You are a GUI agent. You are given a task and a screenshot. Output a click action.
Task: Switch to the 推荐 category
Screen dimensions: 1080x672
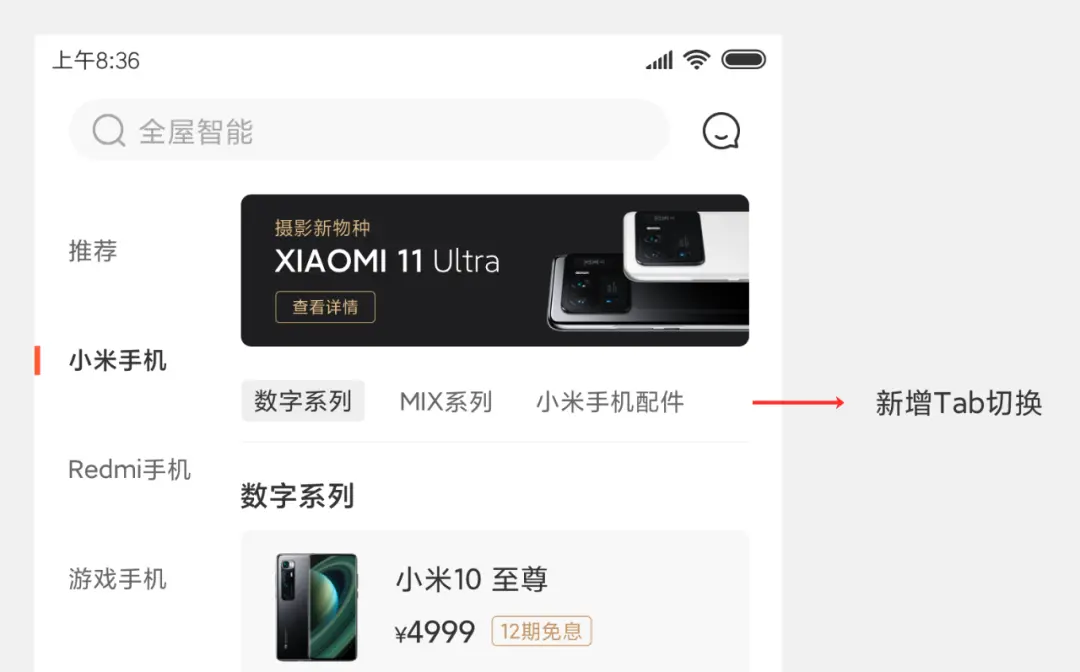93,251
